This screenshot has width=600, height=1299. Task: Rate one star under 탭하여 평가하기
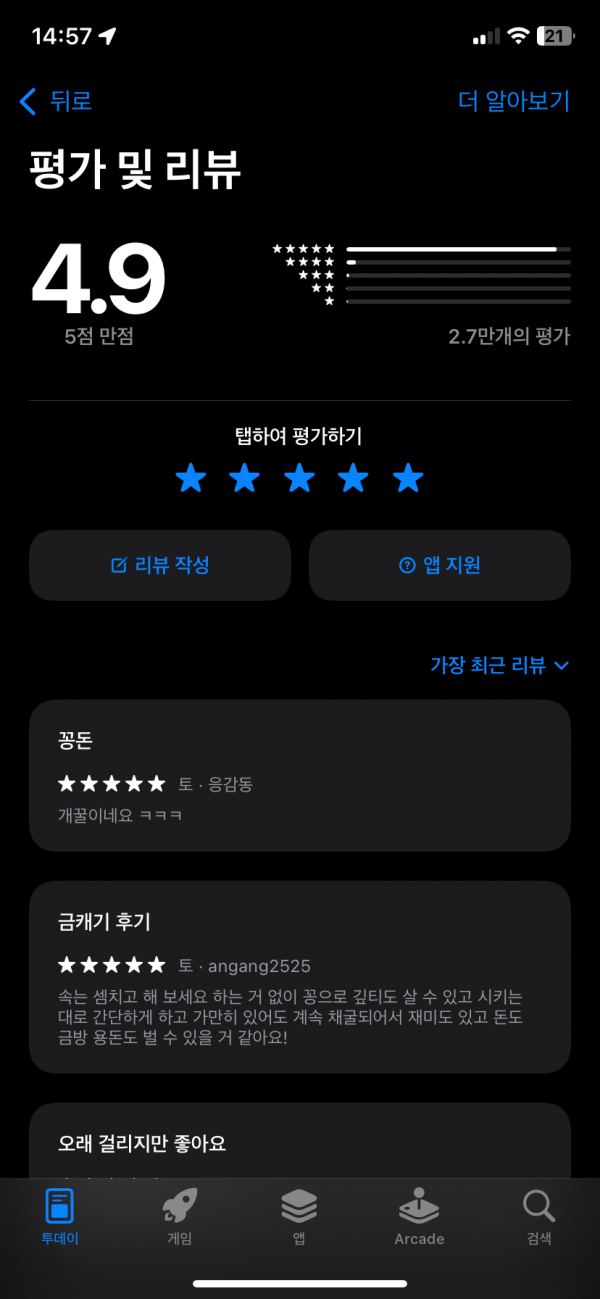tap(190, 479)
